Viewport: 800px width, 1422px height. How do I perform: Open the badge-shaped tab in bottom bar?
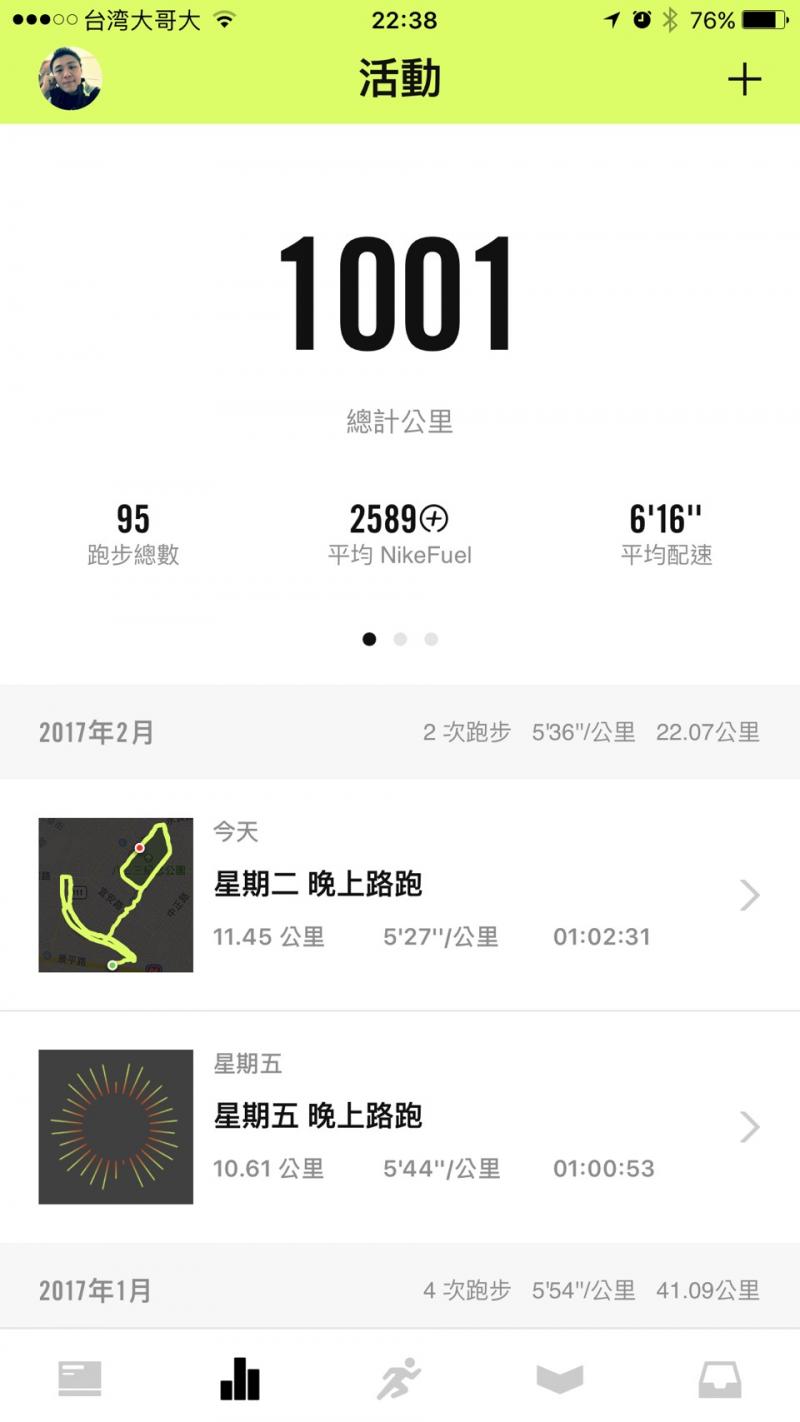(560, 1380)
